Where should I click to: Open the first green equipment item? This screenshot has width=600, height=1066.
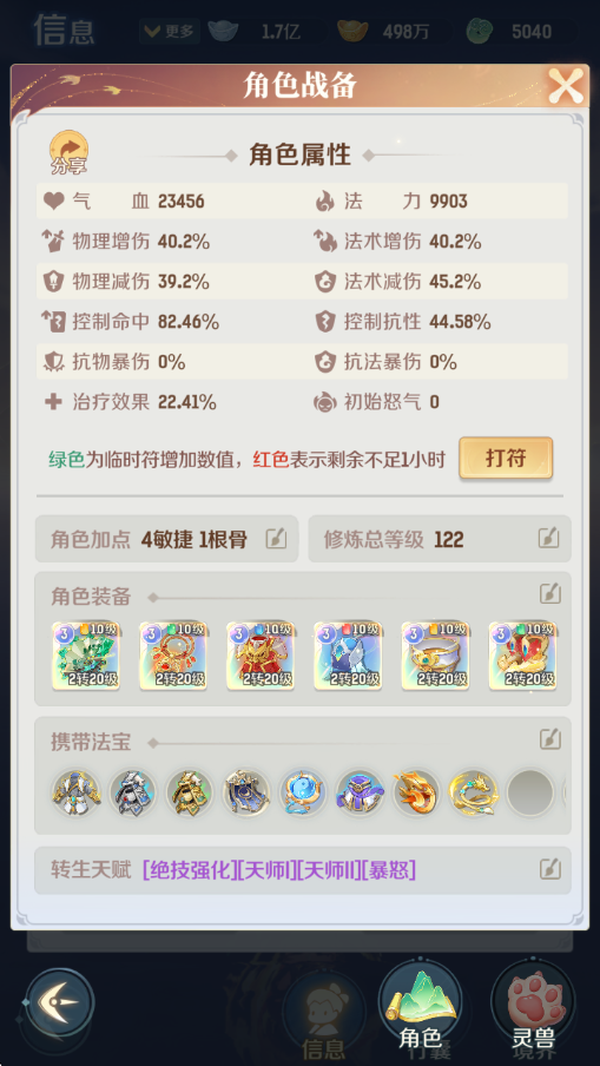click(x=80, y=655)
